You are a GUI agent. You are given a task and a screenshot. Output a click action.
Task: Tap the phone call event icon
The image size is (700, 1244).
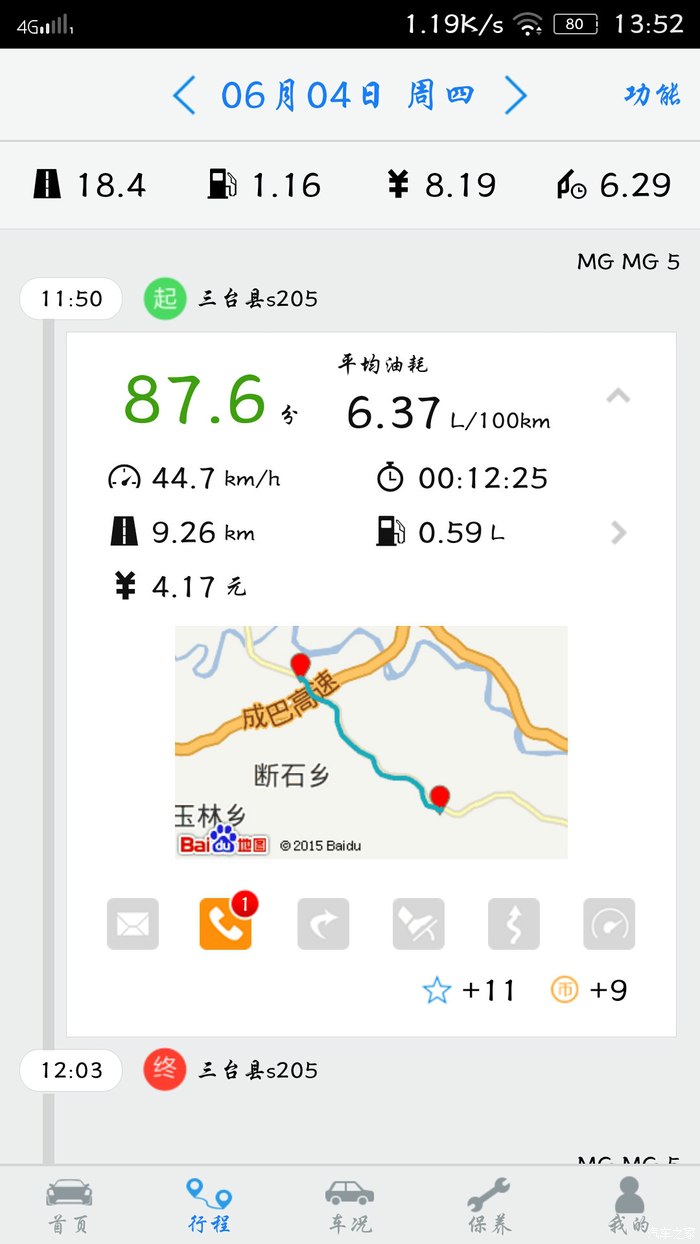coord(226,923)
